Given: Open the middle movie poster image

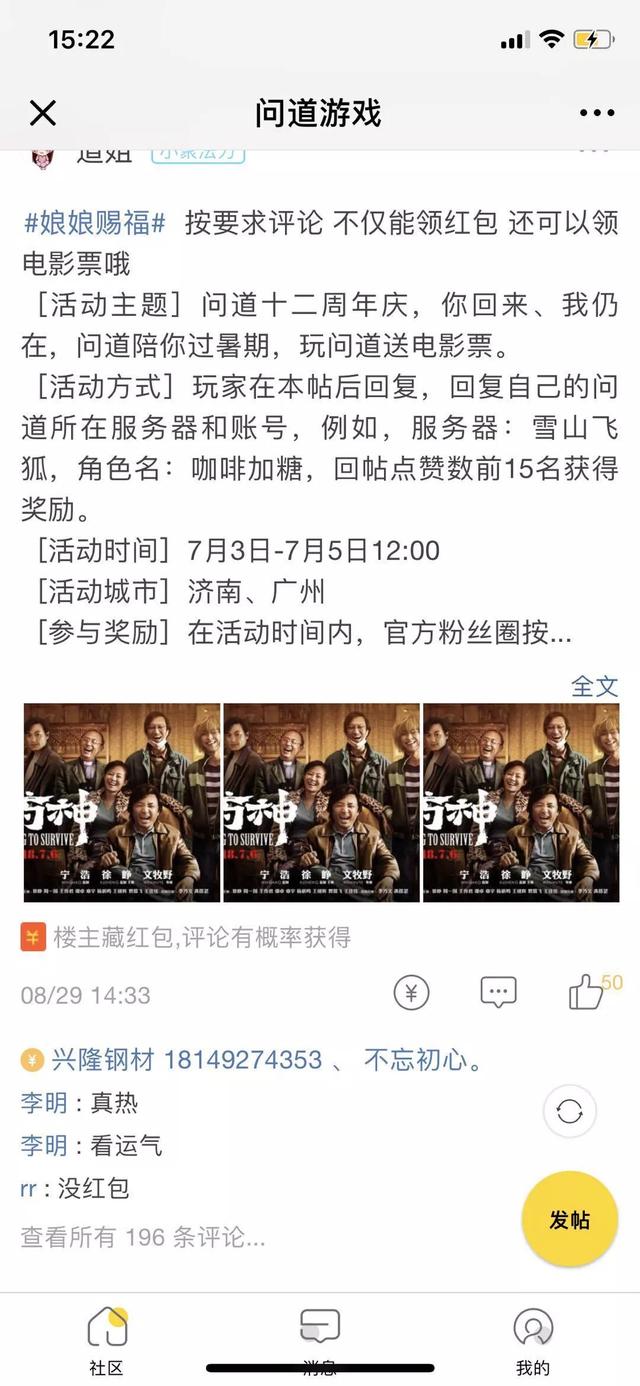Looking at the screenshot, I should click(321, 803).
